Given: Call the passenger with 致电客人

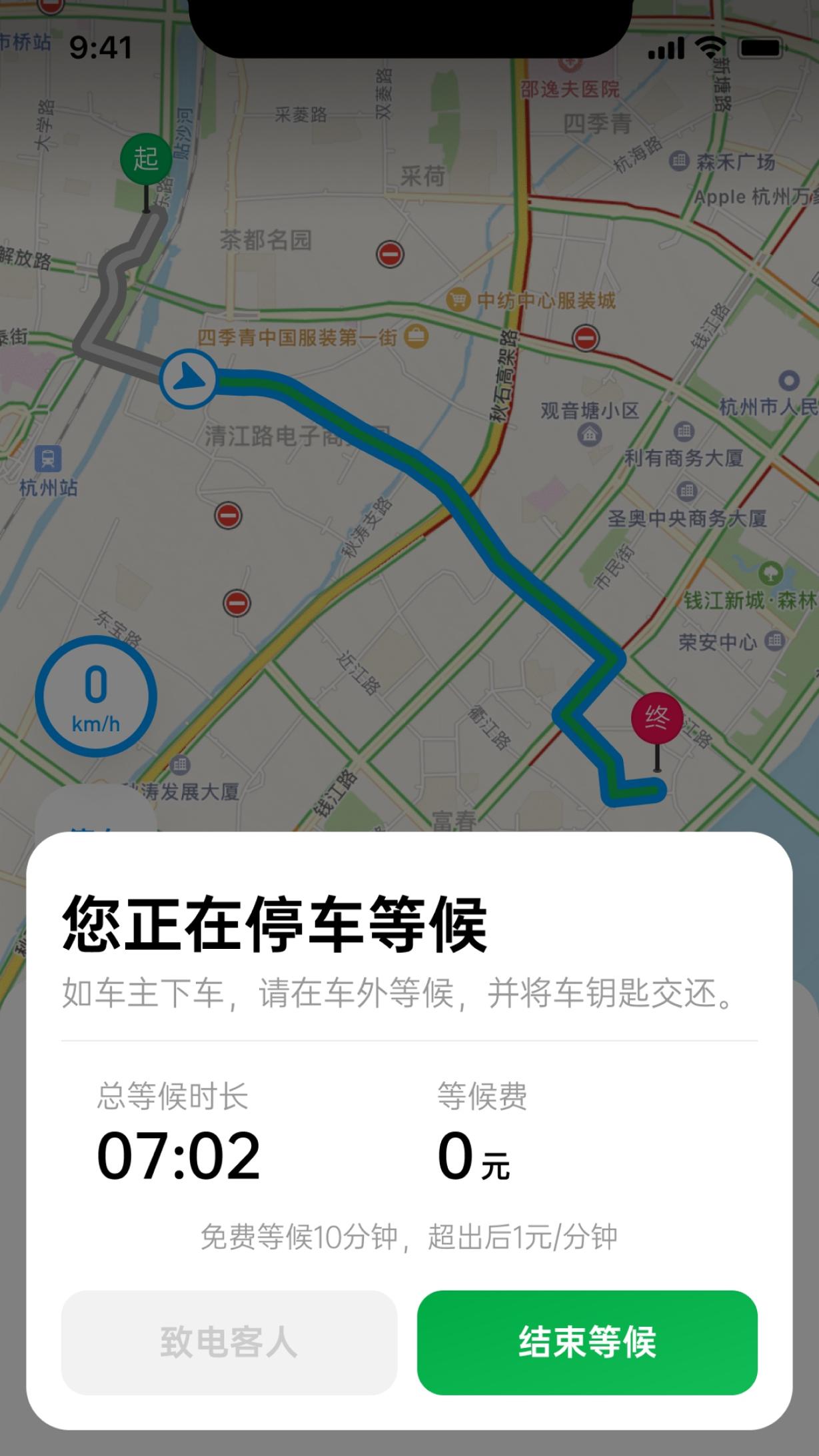Looking at the screenshot, I should point(229,1342).
